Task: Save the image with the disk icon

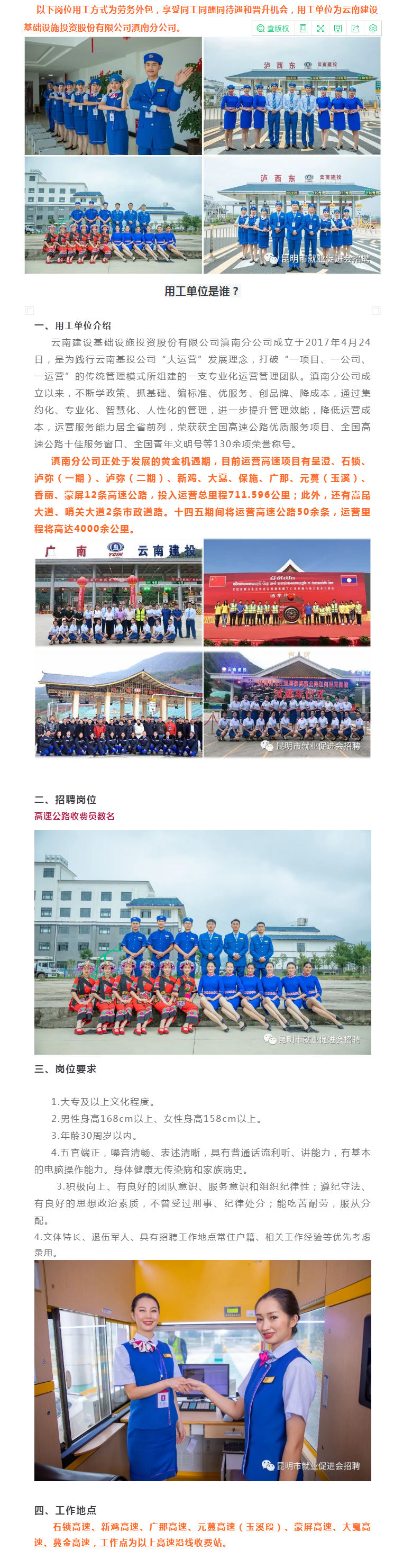Action: (x=338, y=29)
